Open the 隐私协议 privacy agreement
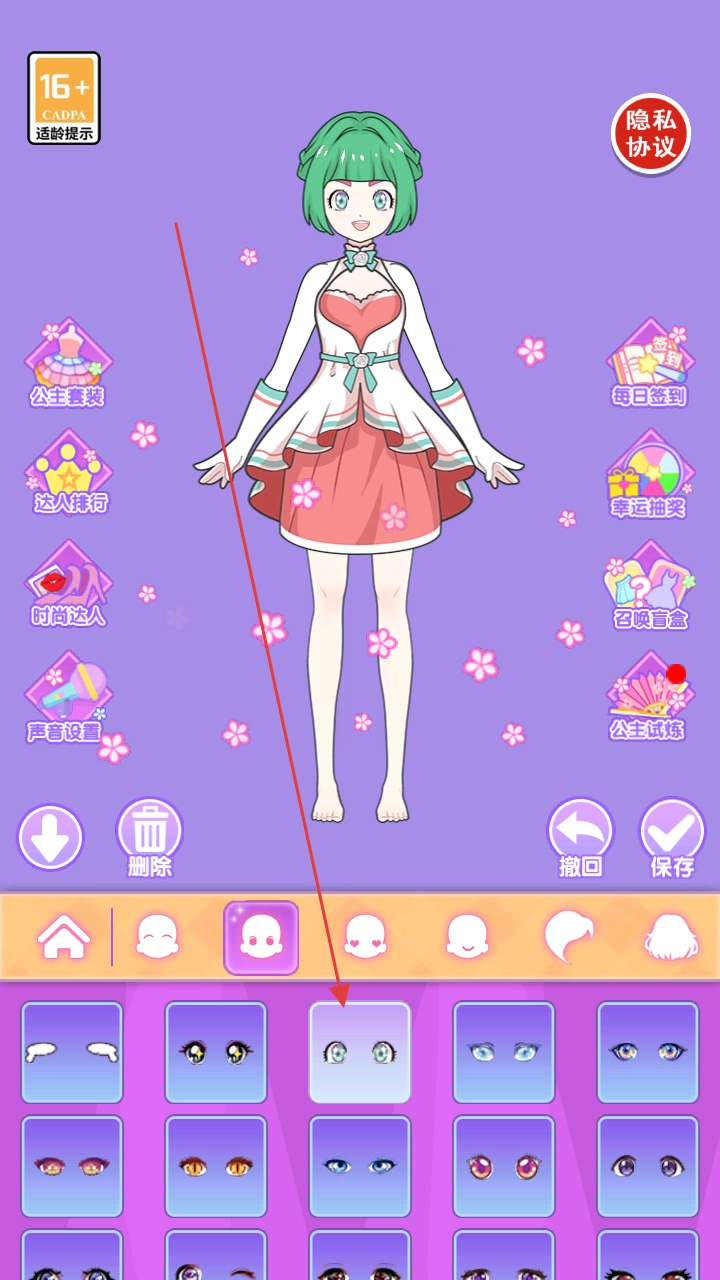This screenshot has height=1280, width=720. (x=651, y=135)
